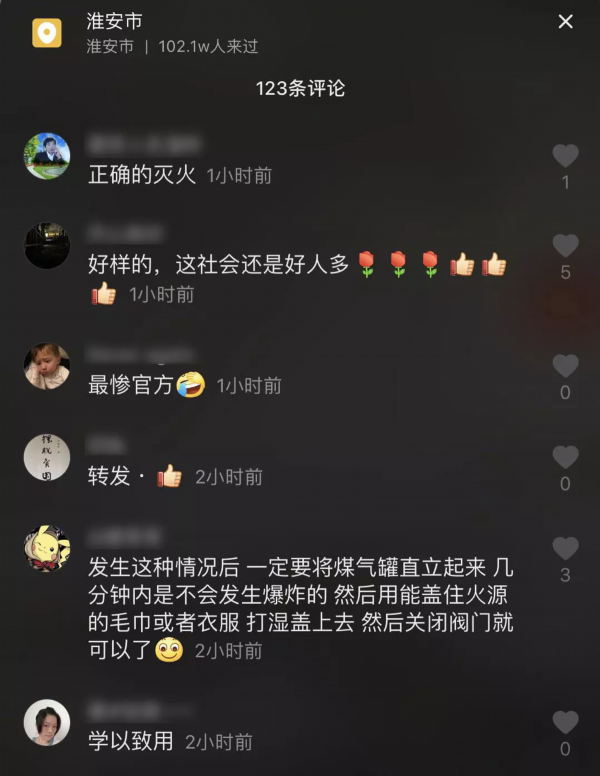Like the comment 正确的灭火
The height and width of the screenshot is (776, 600).
[565, 155]
